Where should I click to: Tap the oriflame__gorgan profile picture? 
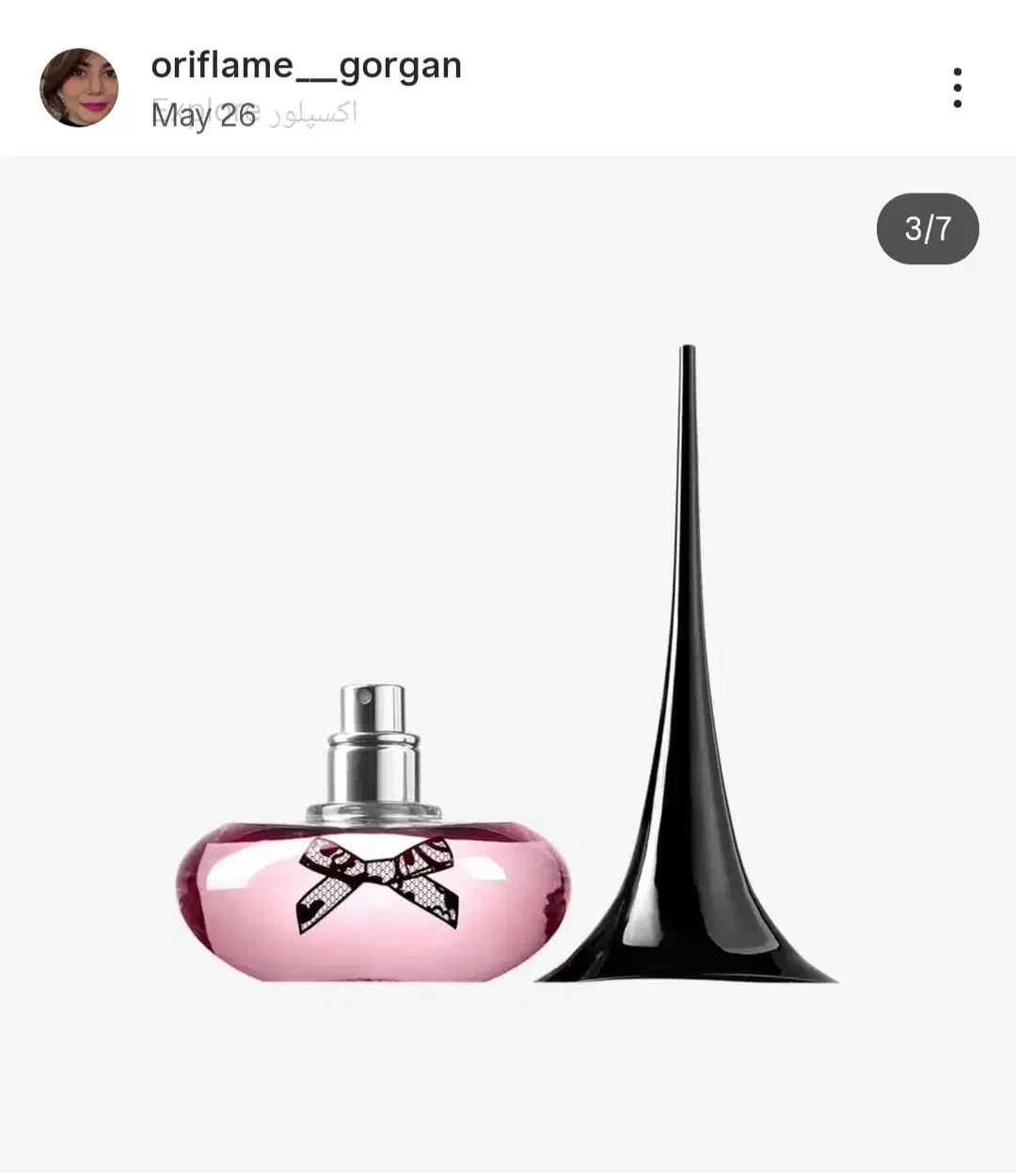[81, 86]
